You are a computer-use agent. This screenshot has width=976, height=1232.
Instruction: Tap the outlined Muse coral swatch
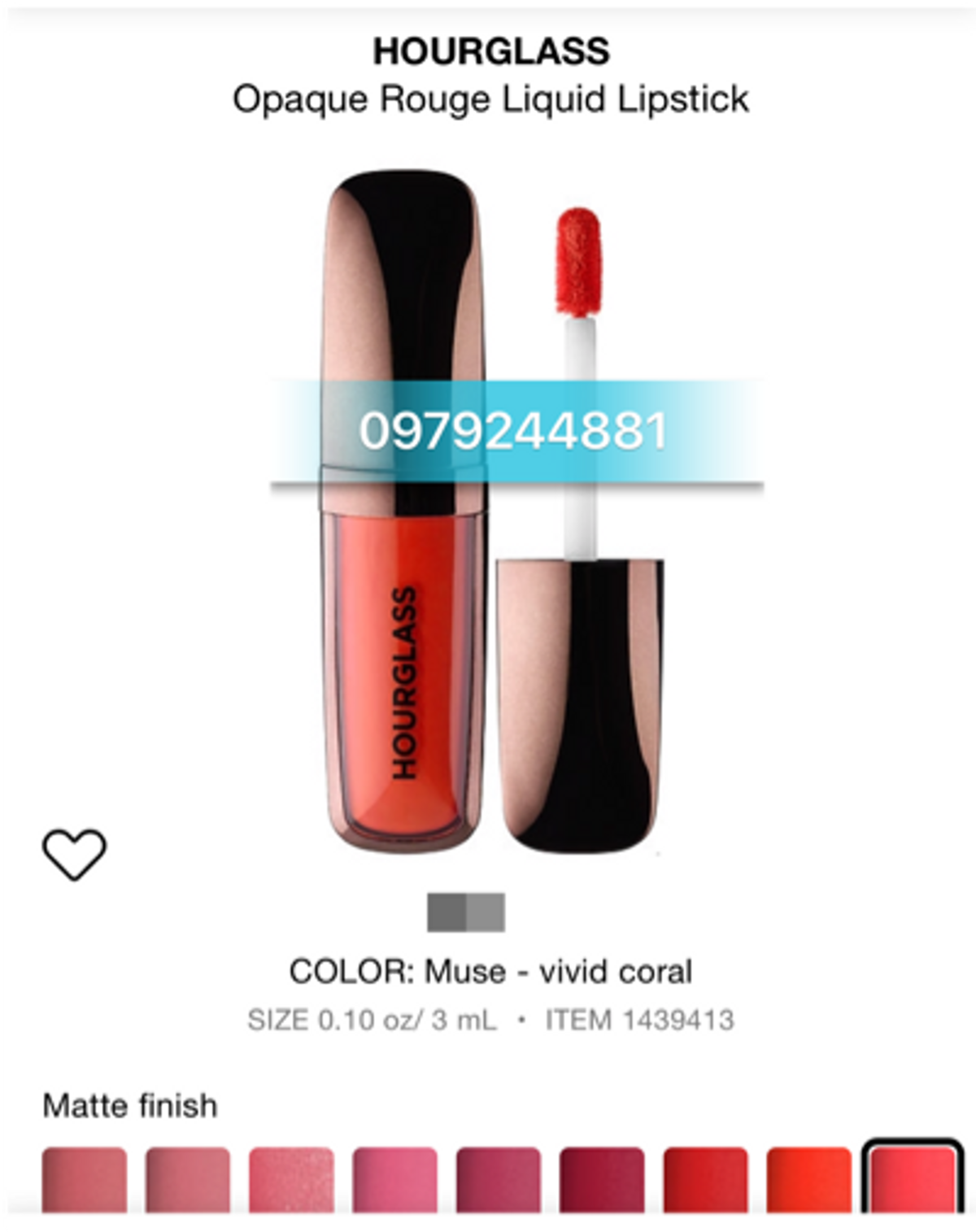click(x=912, y=1179)
